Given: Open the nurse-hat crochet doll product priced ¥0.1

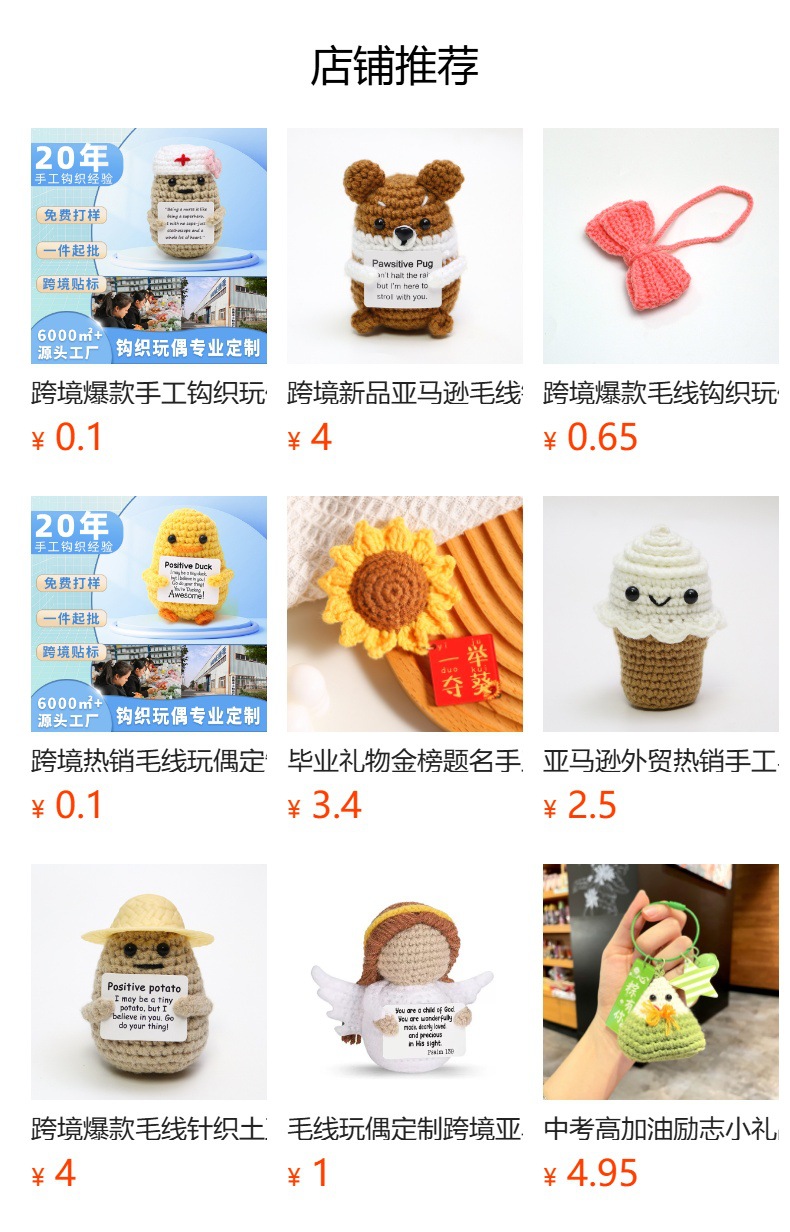Looking at the screenshot, I should tap(149, 246).
